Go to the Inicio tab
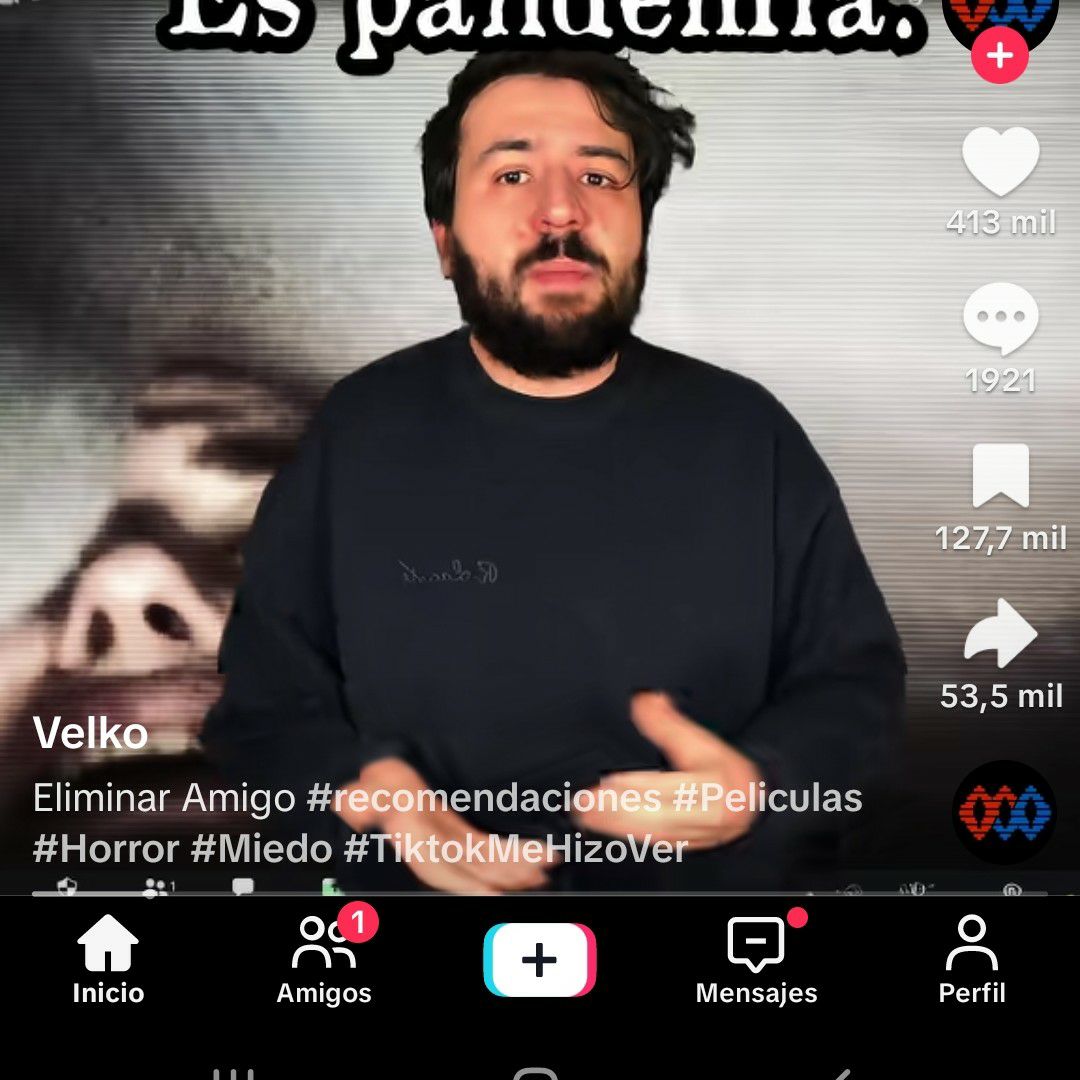The height and width of the screenshot is (1080, 1080). click(x=108, y=960)
